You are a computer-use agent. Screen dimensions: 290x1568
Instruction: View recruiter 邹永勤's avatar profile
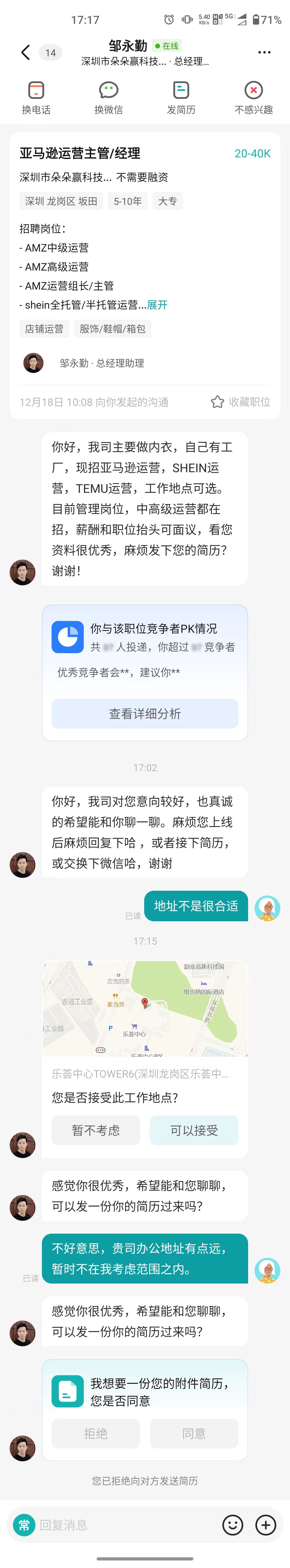coord(34,363)
